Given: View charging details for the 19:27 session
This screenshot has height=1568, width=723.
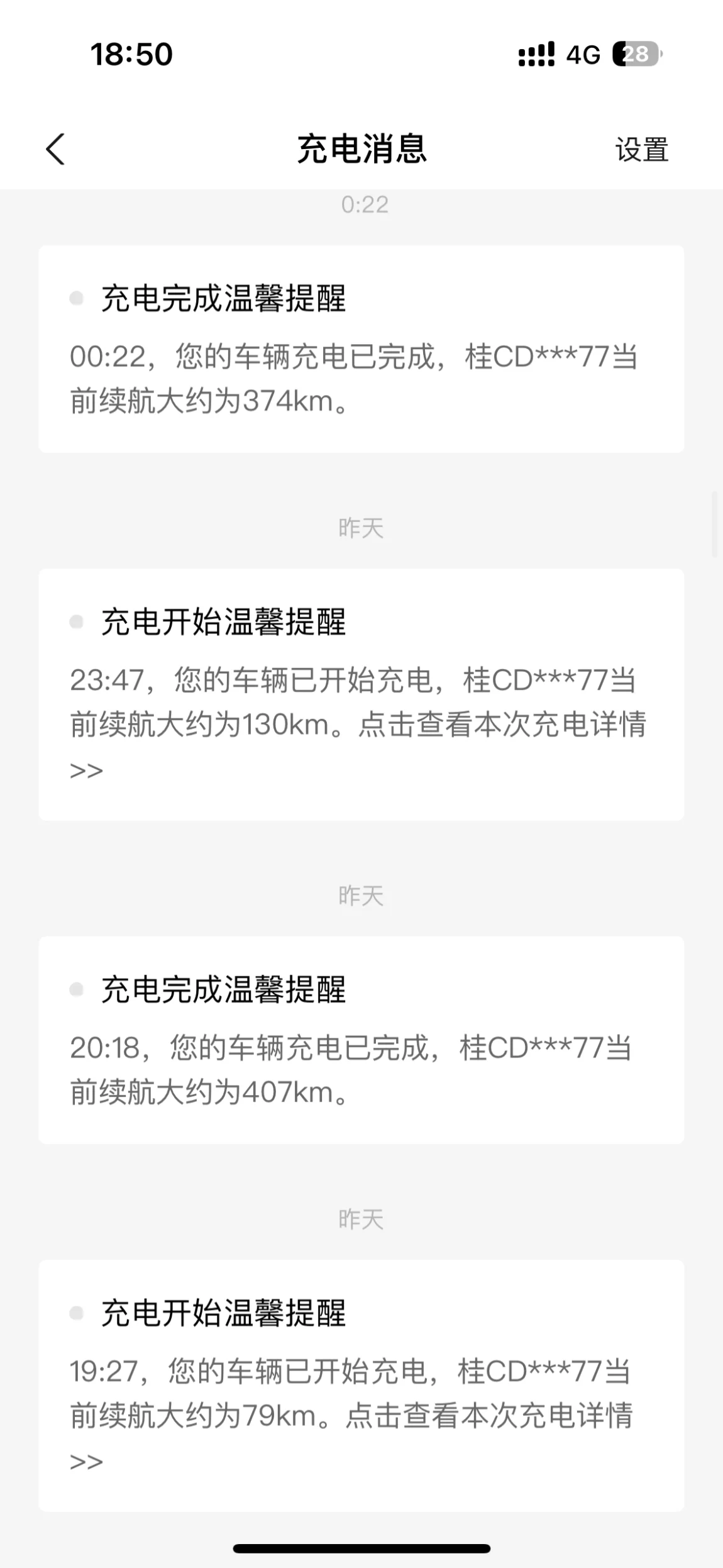Looking at the screenshot, I should click(x=361, y=1386).
